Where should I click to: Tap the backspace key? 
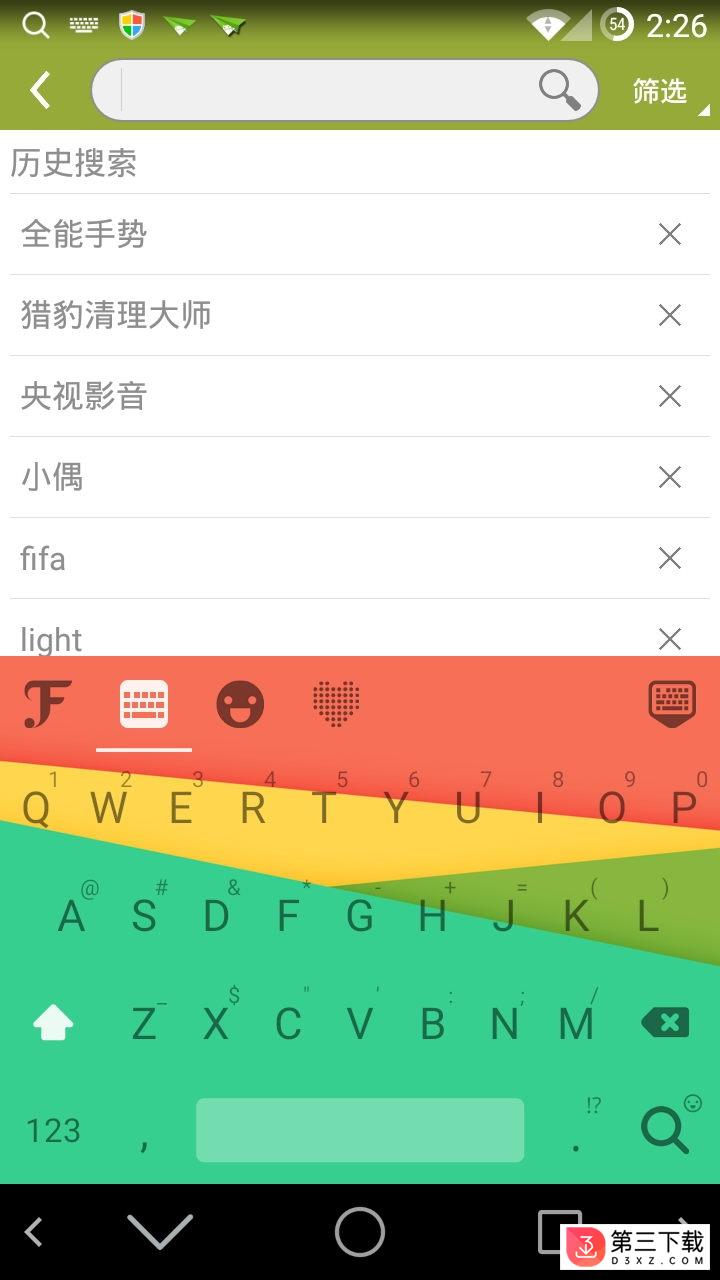665,1023
